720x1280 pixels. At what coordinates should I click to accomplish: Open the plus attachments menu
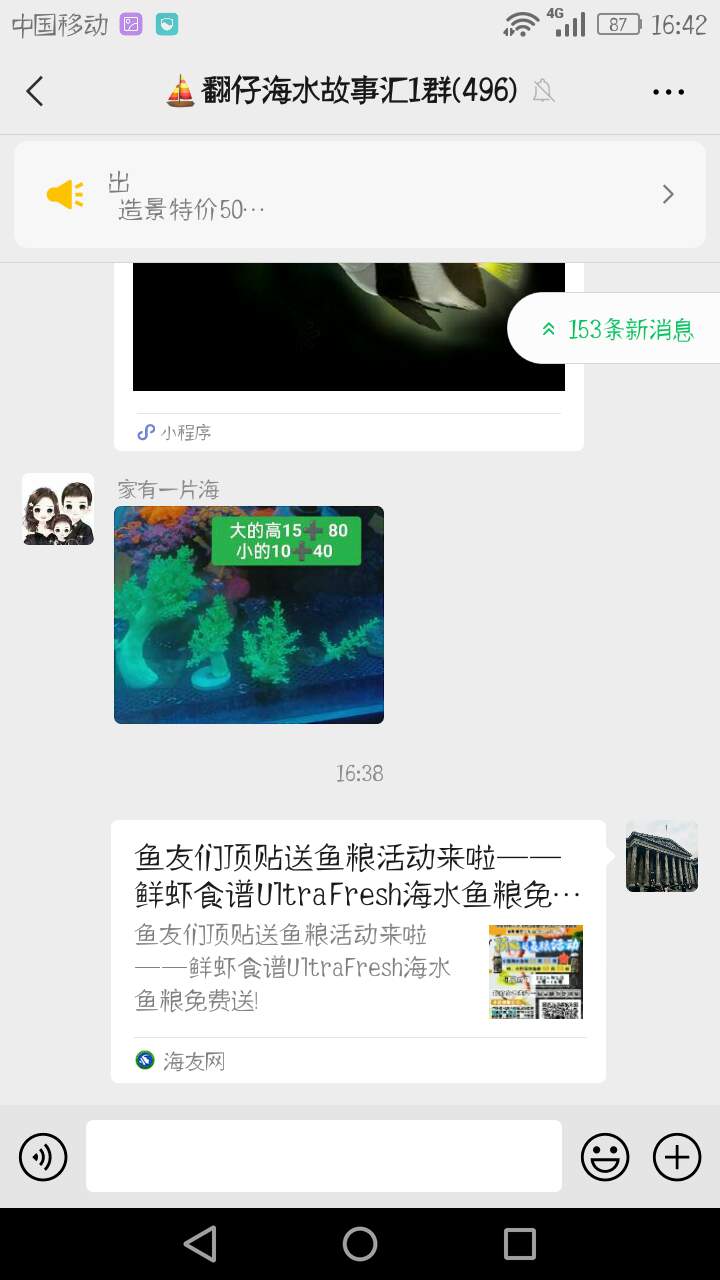point(677,1157)
